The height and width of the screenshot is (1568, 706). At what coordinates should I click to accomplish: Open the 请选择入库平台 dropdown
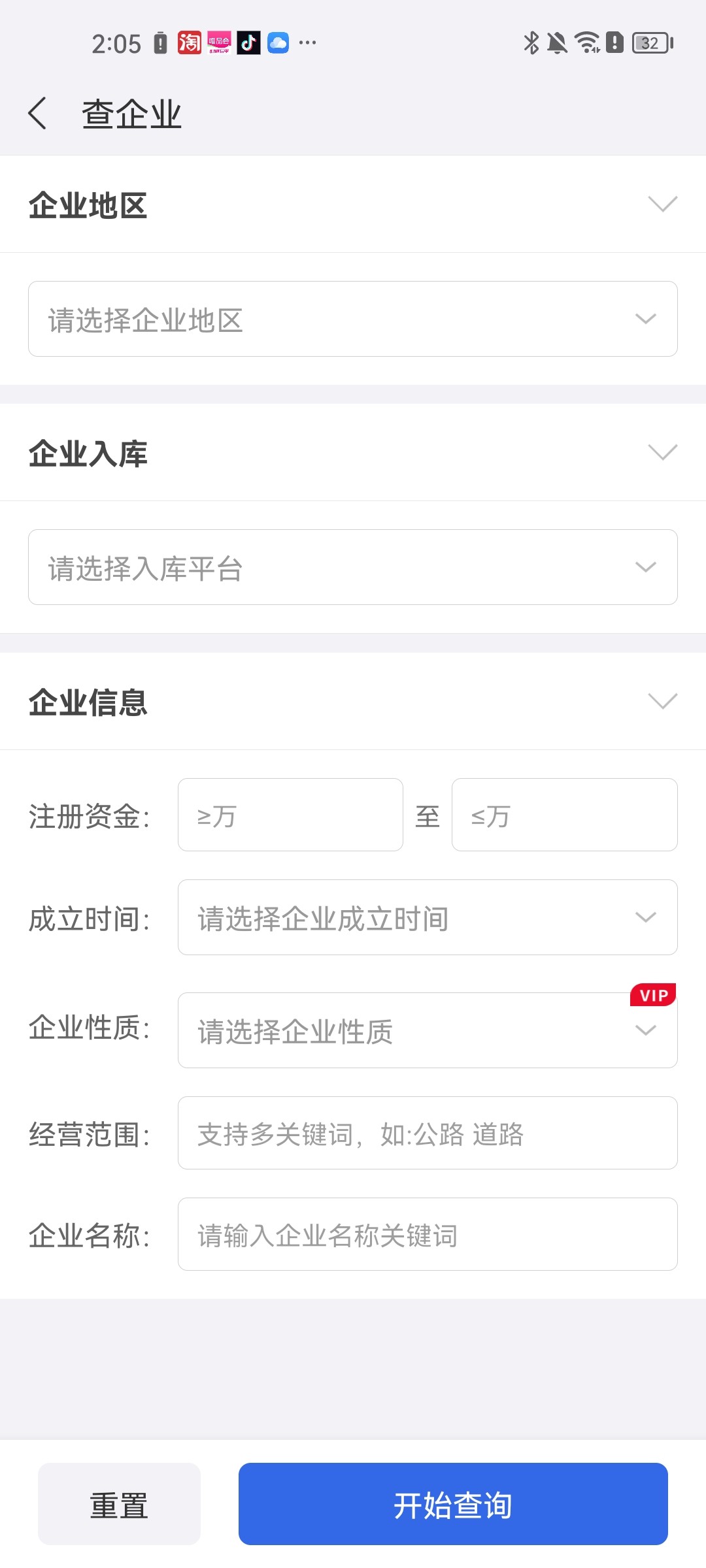click(x=353, y=568)
